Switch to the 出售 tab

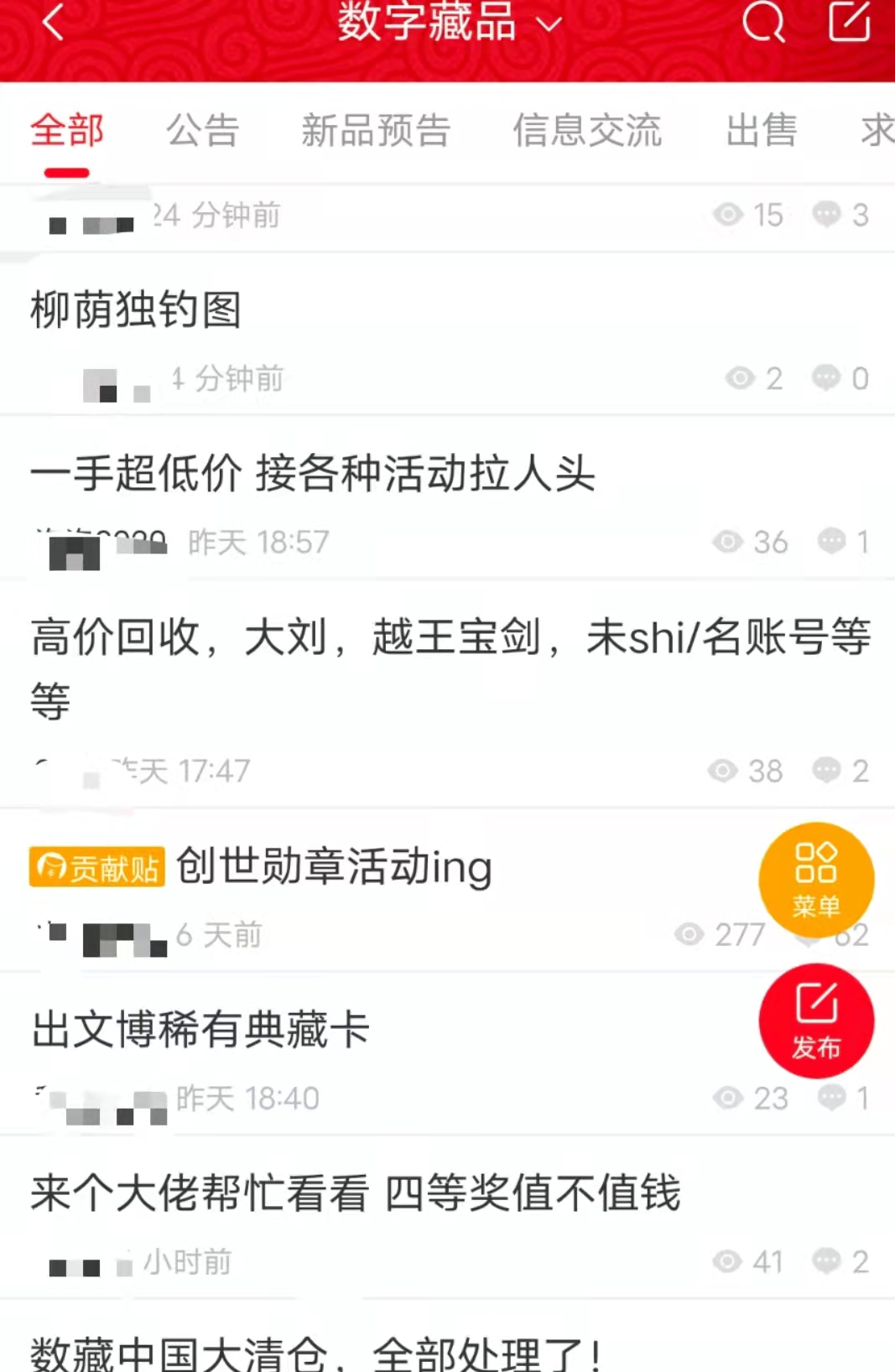[x=761, y=130]
